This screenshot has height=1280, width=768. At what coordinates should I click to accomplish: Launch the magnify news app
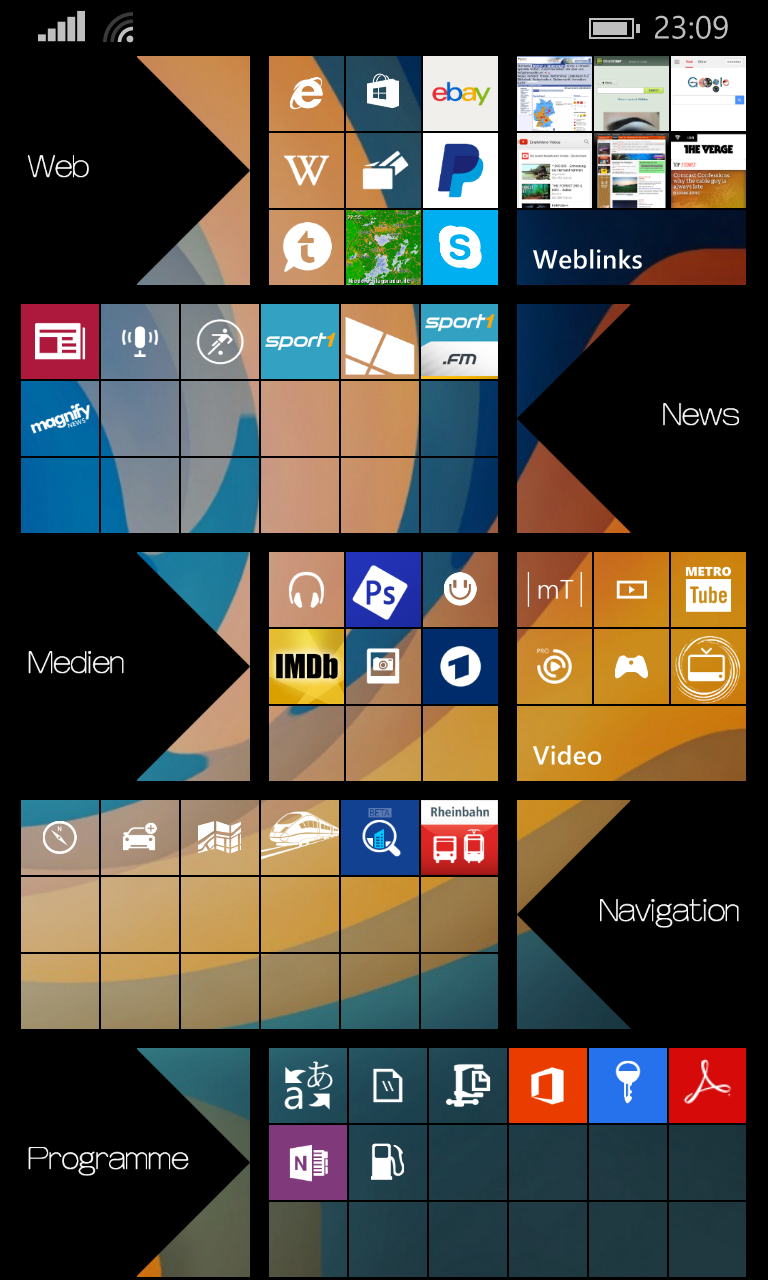click(60, 419)
